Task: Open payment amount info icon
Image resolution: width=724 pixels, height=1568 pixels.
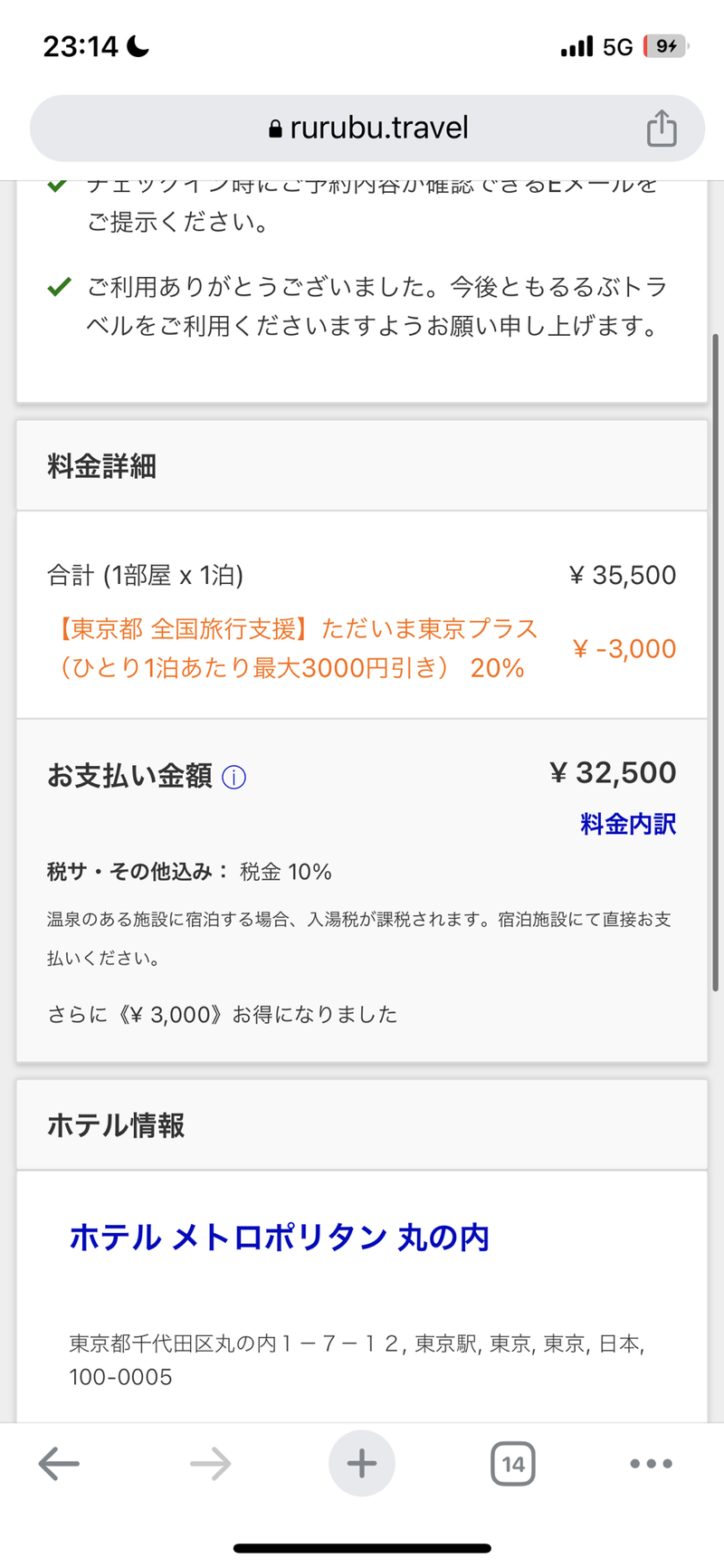Action: point(234,777)
